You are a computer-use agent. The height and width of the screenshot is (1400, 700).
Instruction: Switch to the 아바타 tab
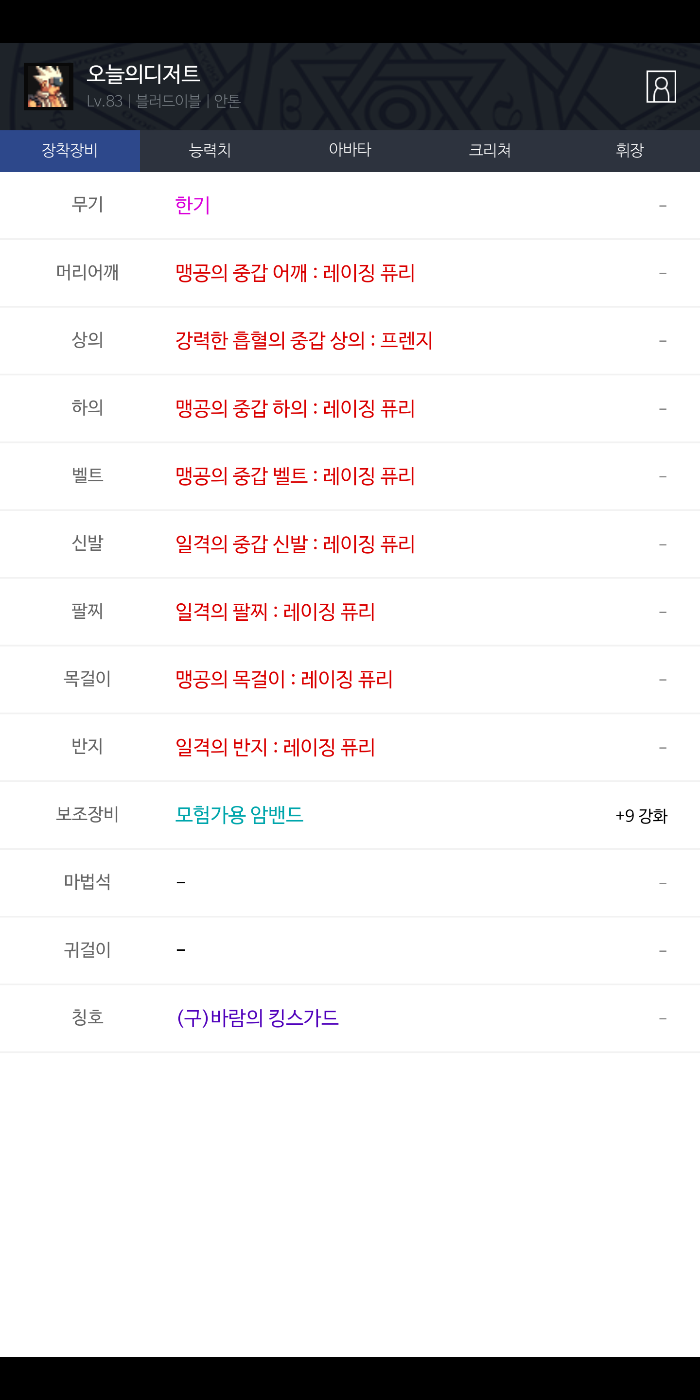coord(350,150)
